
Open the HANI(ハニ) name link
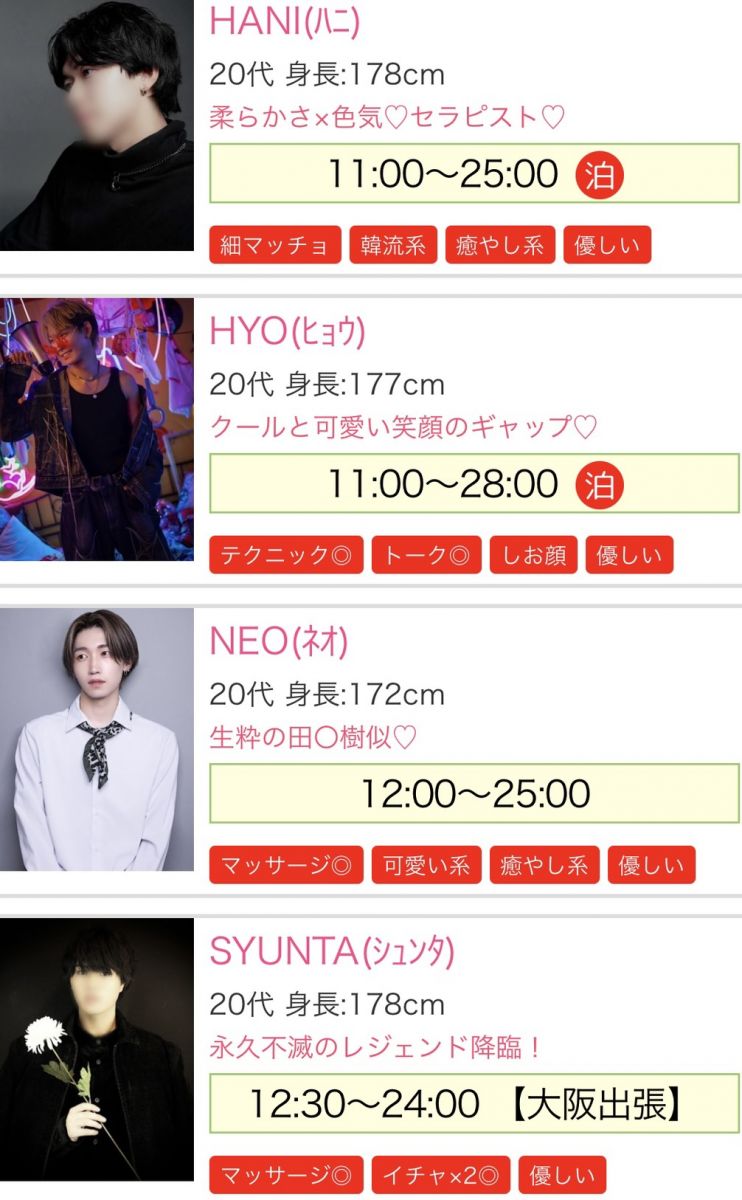(x=285, y=21)
